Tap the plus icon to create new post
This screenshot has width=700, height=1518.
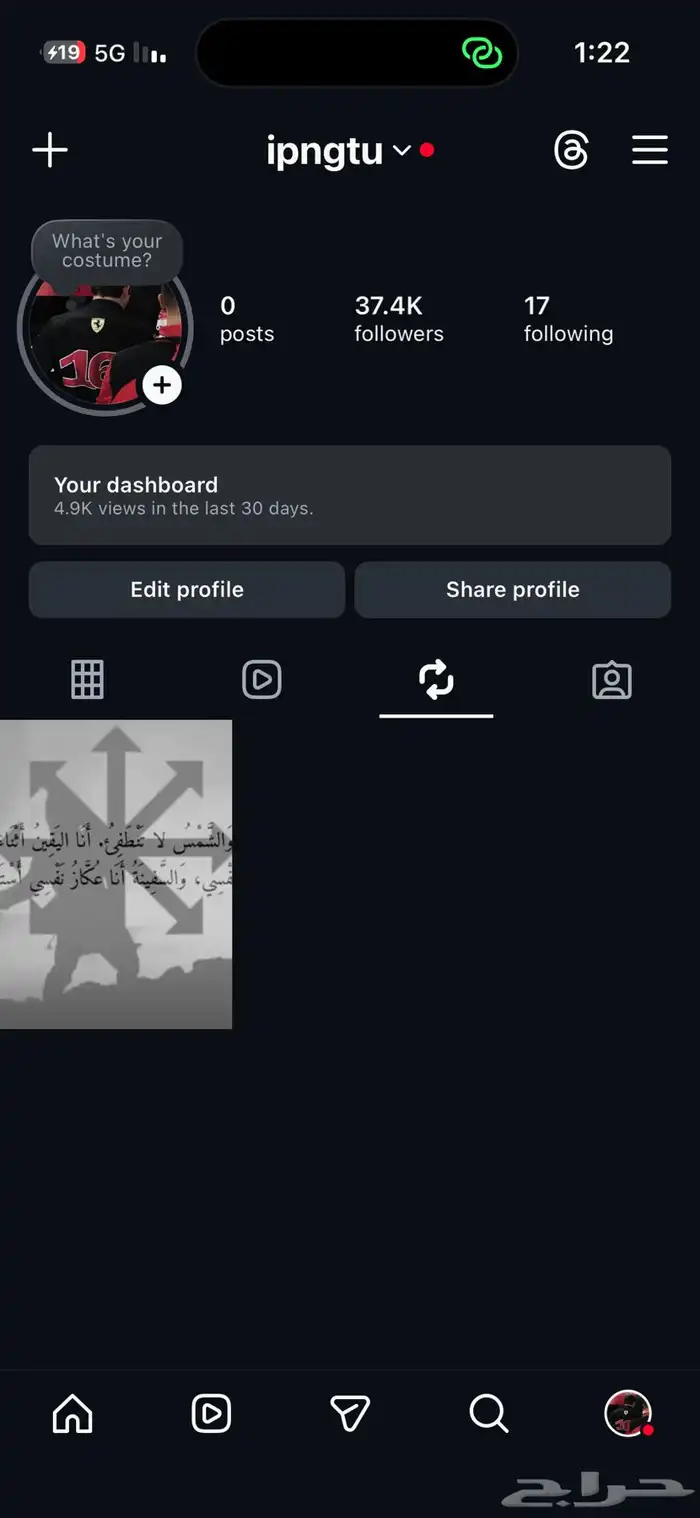click(50, 151)
